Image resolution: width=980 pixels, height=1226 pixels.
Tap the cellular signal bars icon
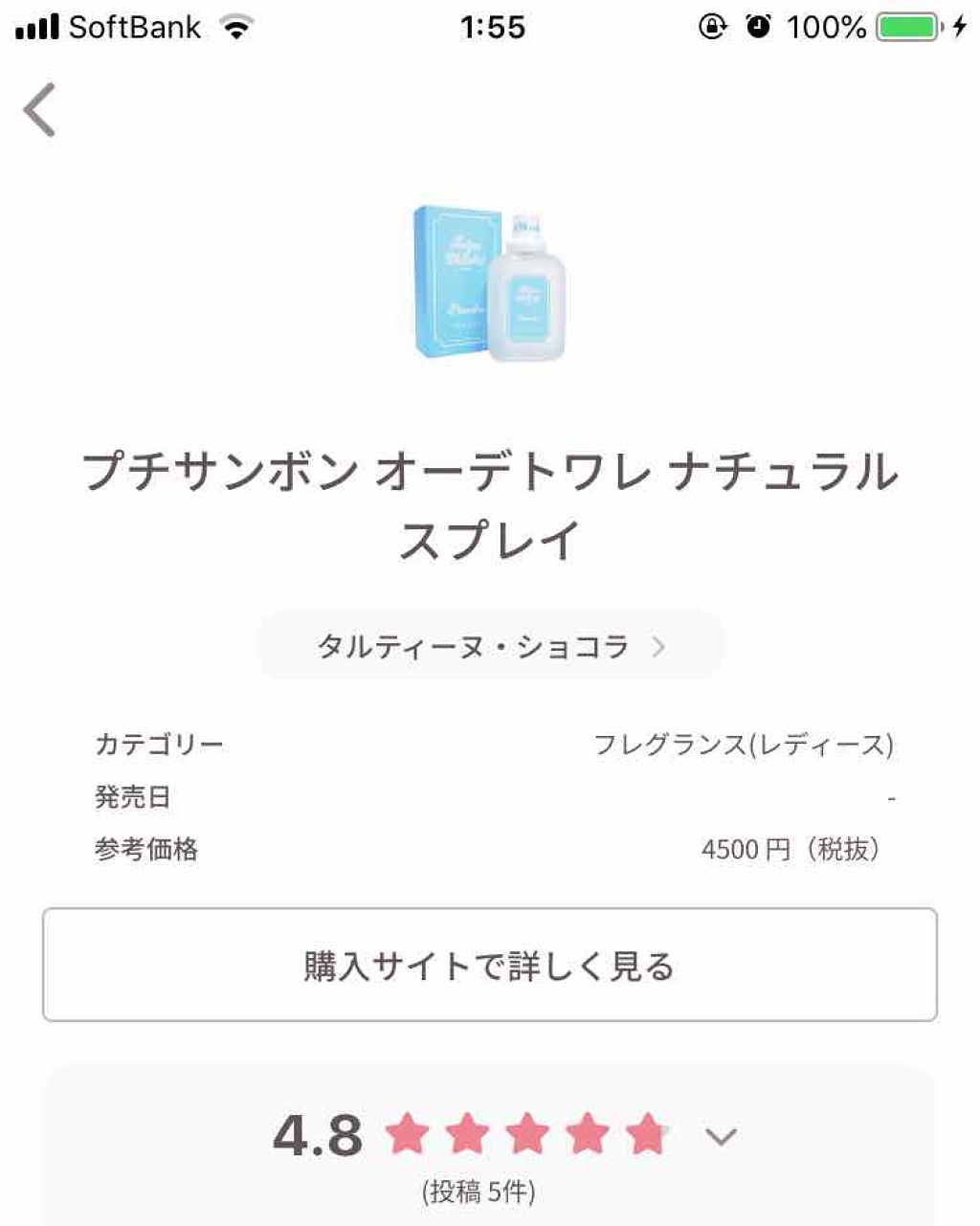pos(34,26)
